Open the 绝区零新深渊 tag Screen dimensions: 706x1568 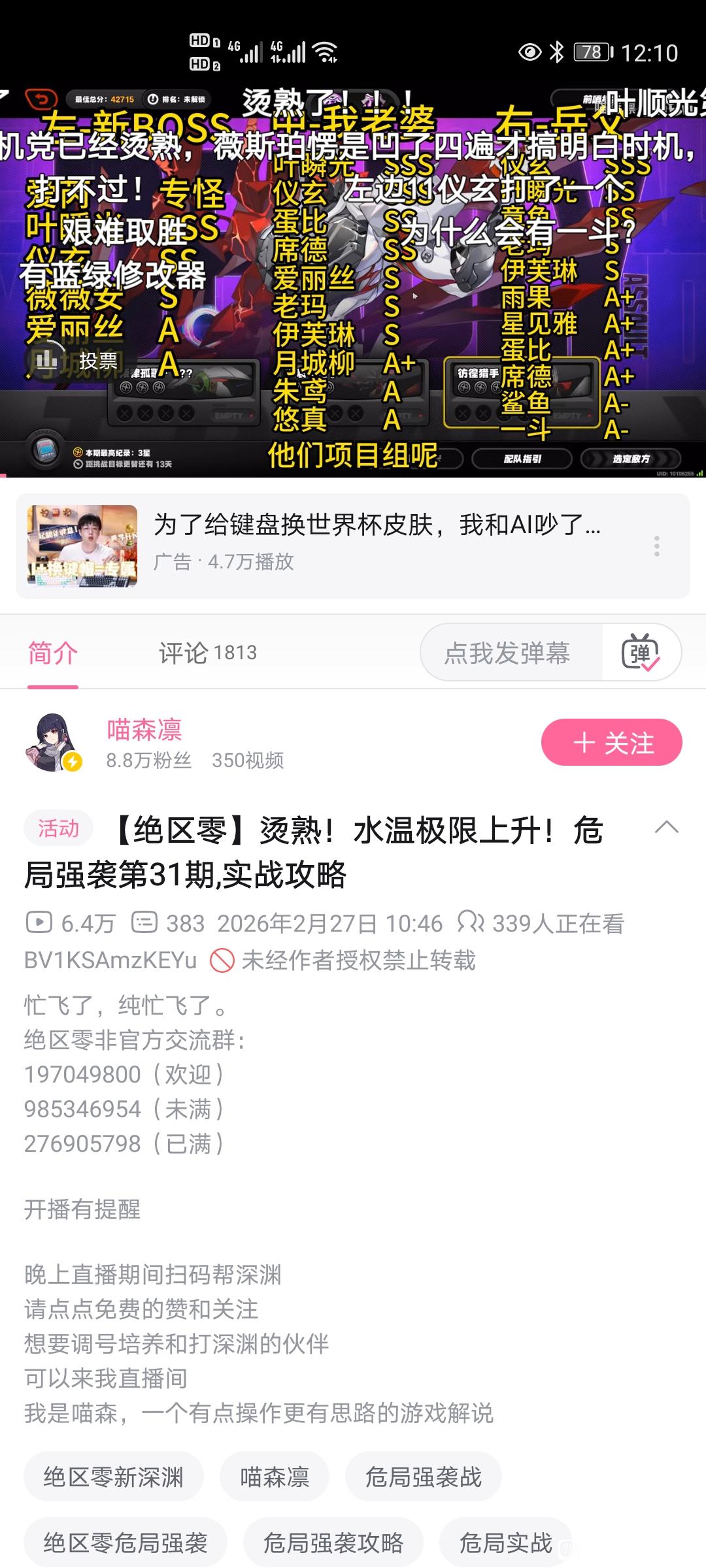[114, 1477]
